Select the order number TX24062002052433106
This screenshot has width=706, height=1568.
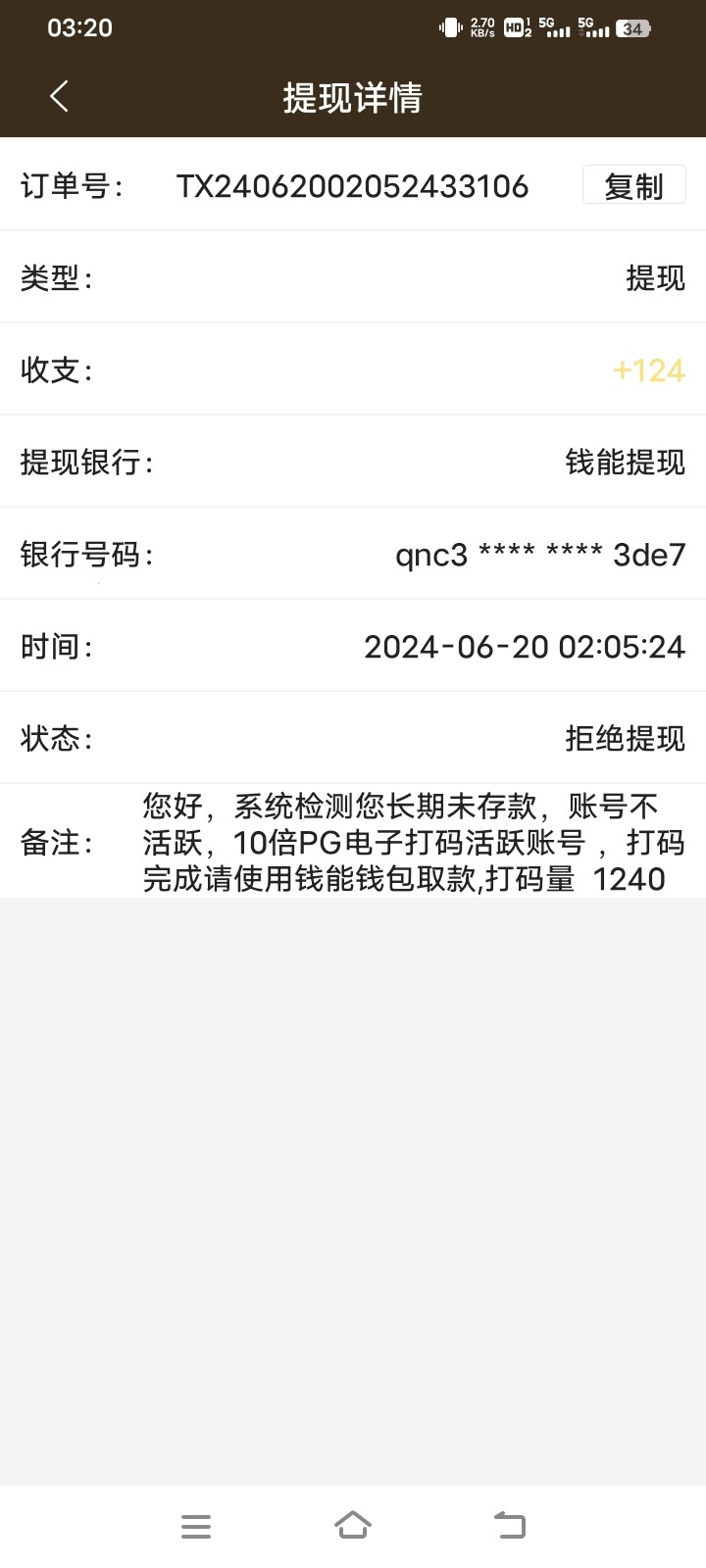(x=353, y=186)
